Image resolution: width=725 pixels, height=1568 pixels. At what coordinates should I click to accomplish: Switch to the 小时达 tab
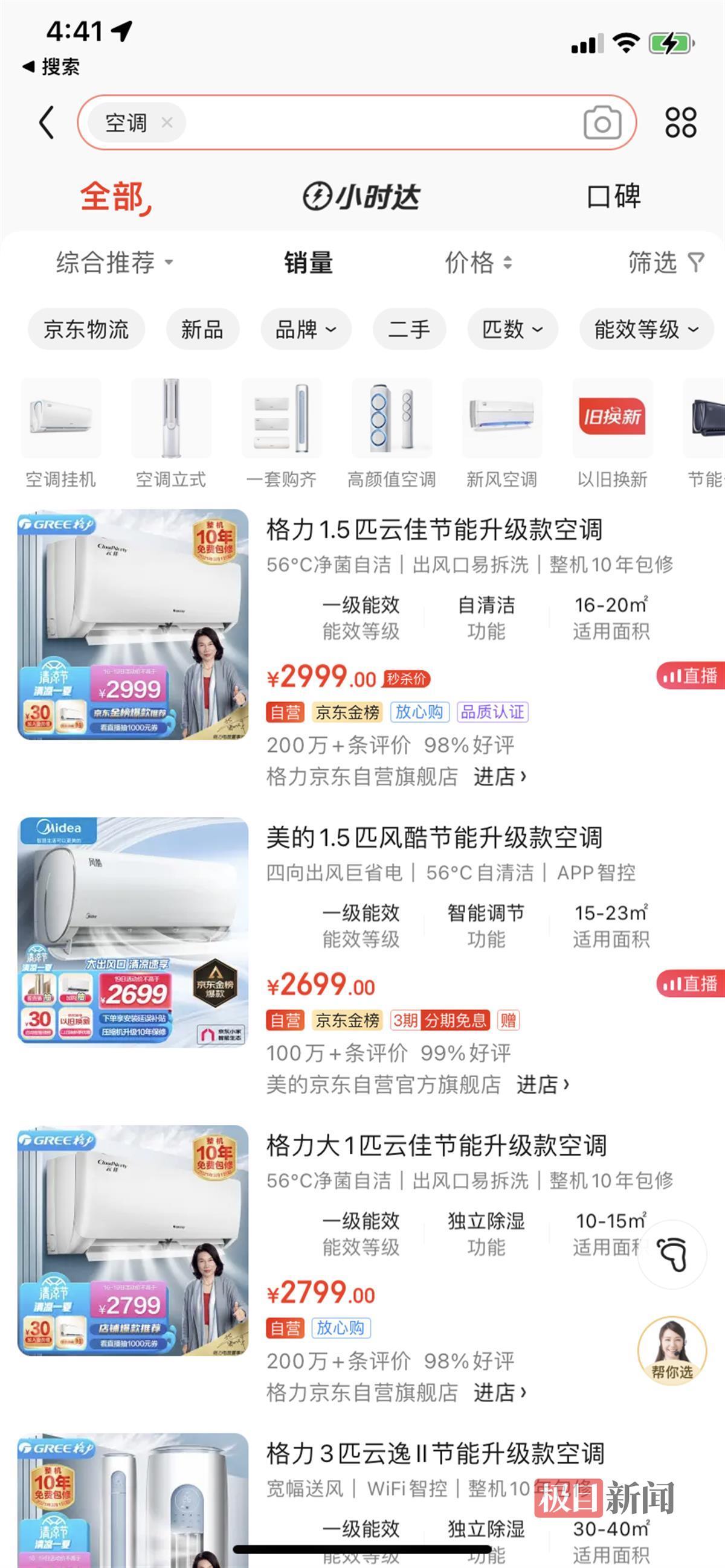[x=362, y=196]
